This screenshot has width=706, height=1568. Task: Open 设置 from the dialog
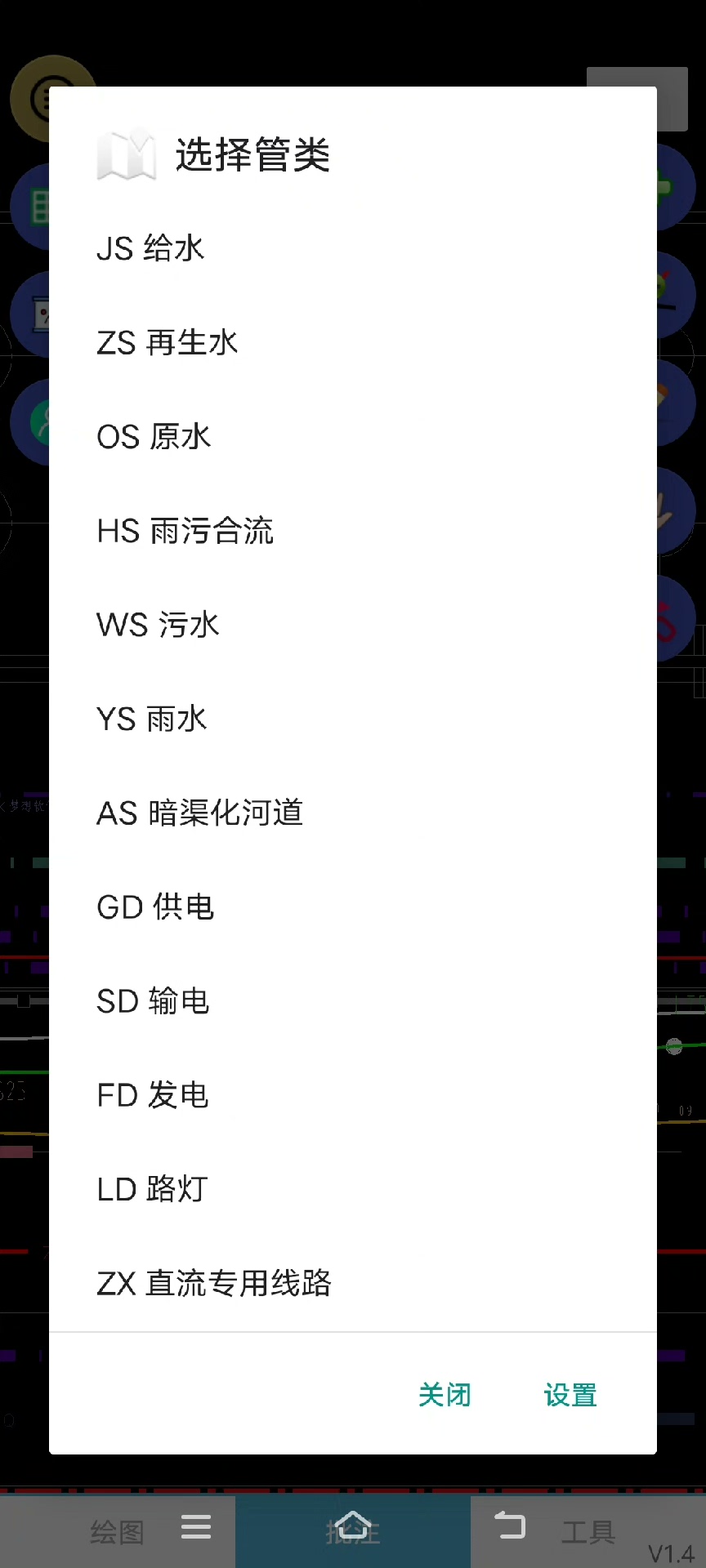pyautogui.click(x=570, y=1395)
